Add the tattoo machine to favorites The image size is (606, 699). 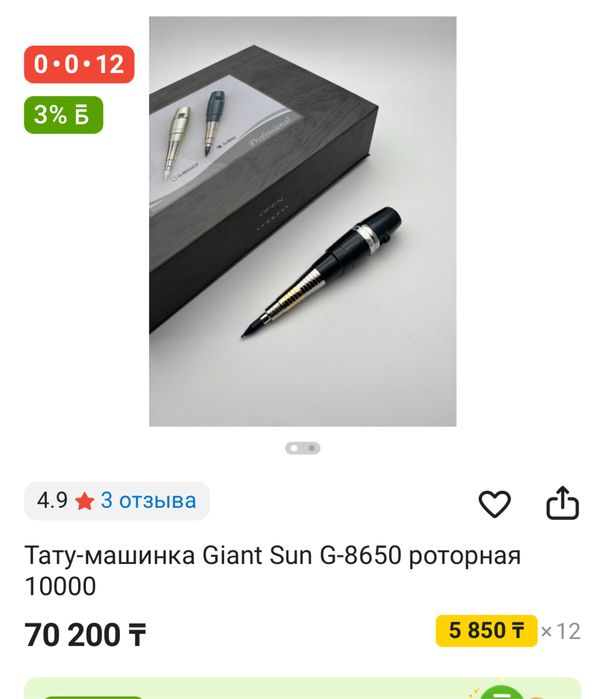click(494, 504)
